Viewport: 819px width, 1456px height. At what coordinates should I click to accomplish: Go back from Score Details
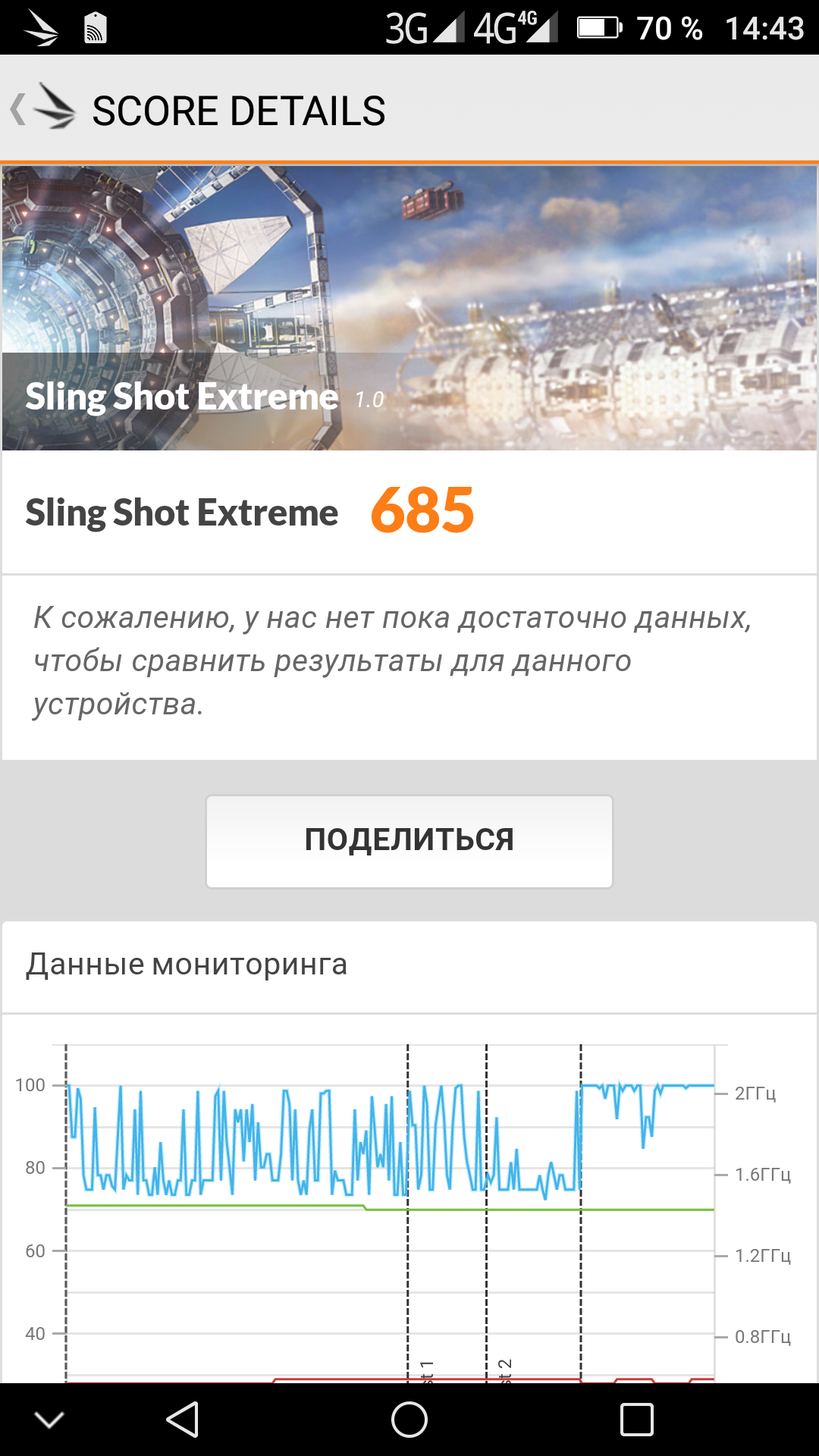point(42,110)
